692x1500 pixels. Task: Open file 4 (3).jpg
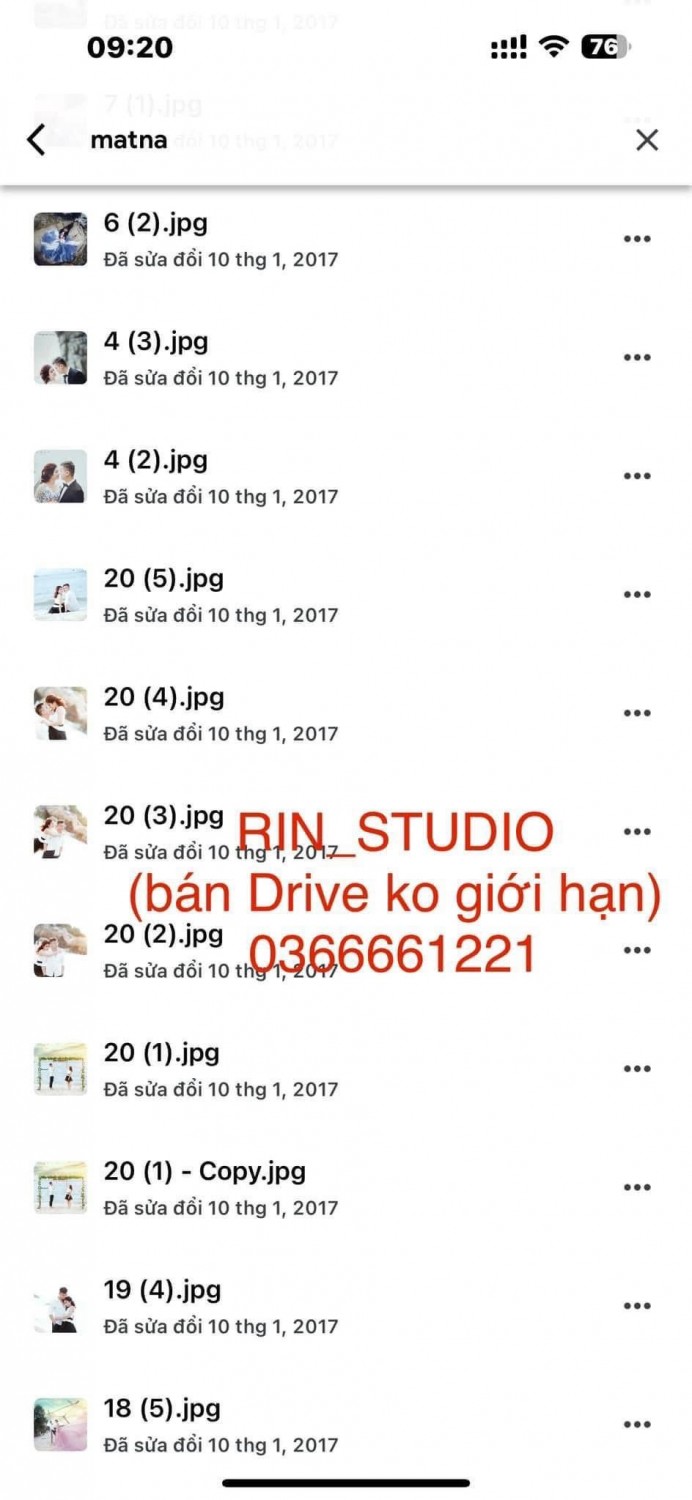pos(156,342)
